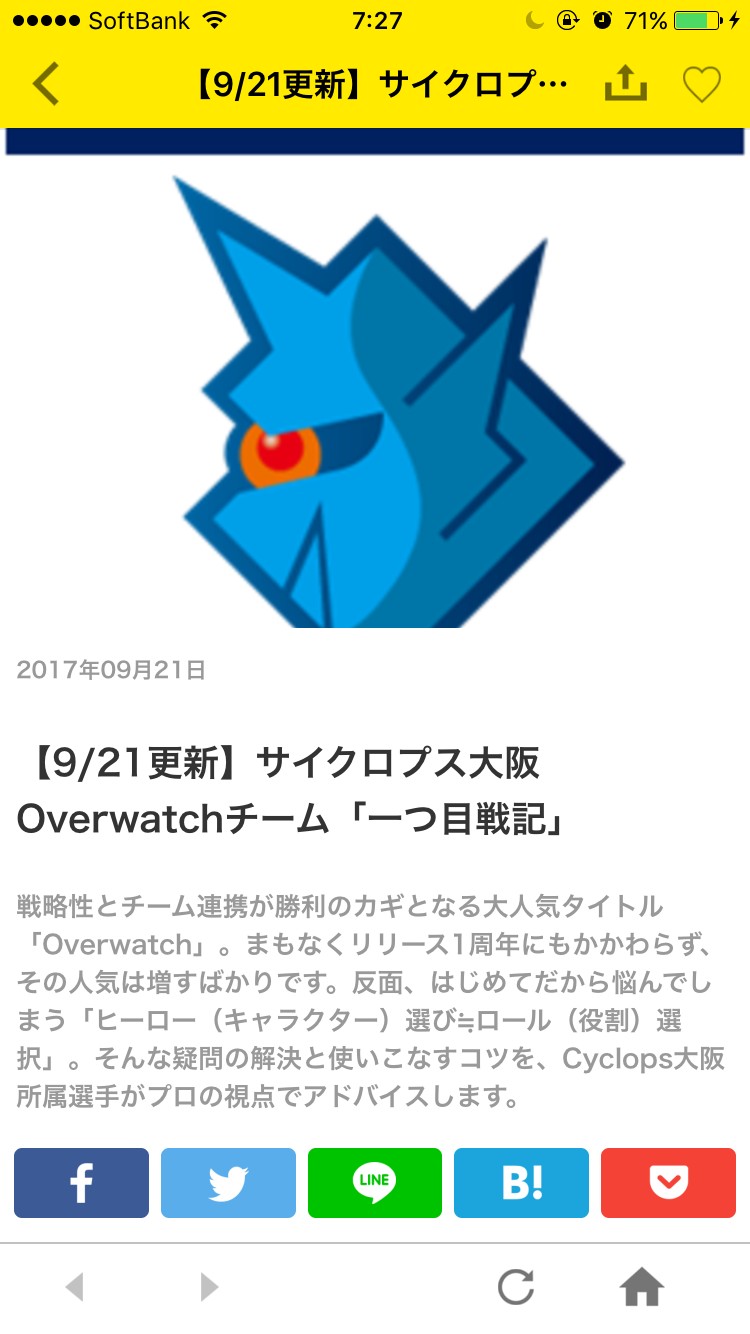Navigate to the previous page in browser toolbar
750x1334 pixels.
[74, 1287]
